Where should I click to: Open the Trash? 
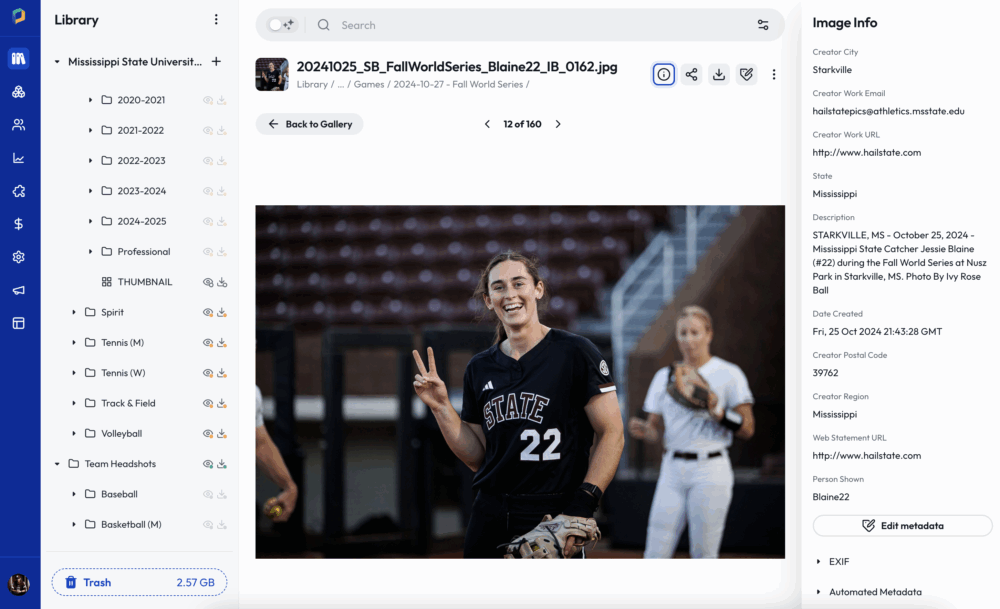click(x=139, y=582)
